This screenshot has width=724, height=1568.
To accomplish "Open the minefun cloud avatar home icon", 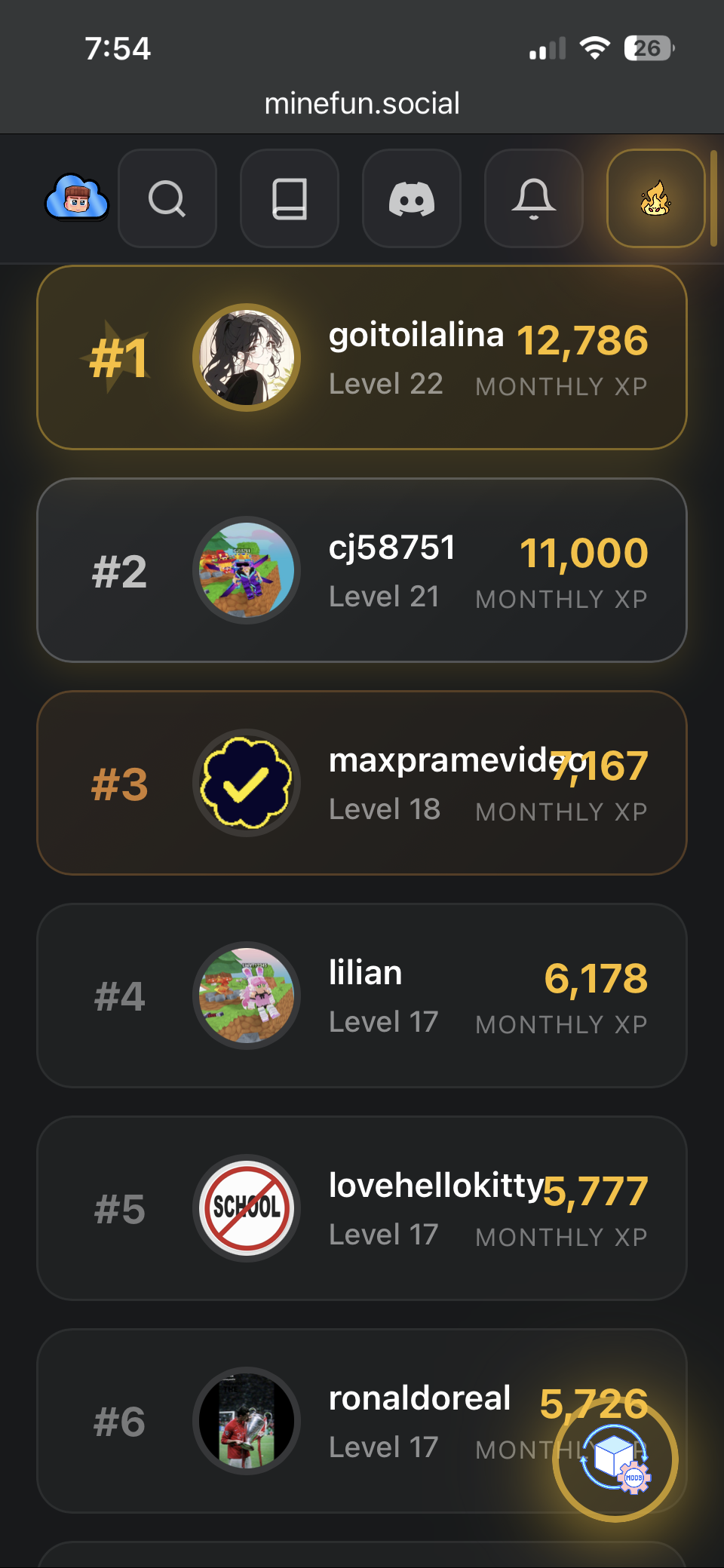I will [77, 198].
